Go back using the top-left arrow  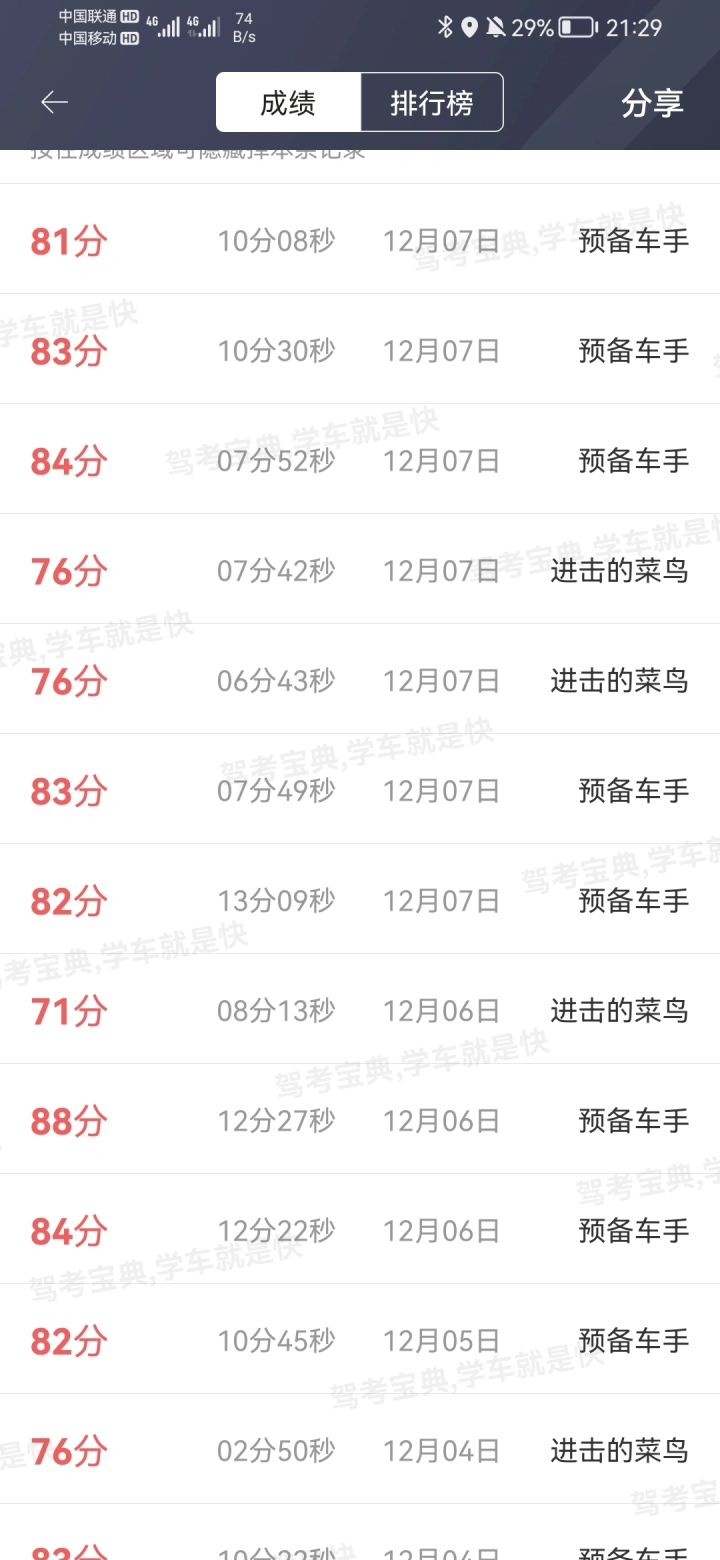54,102
